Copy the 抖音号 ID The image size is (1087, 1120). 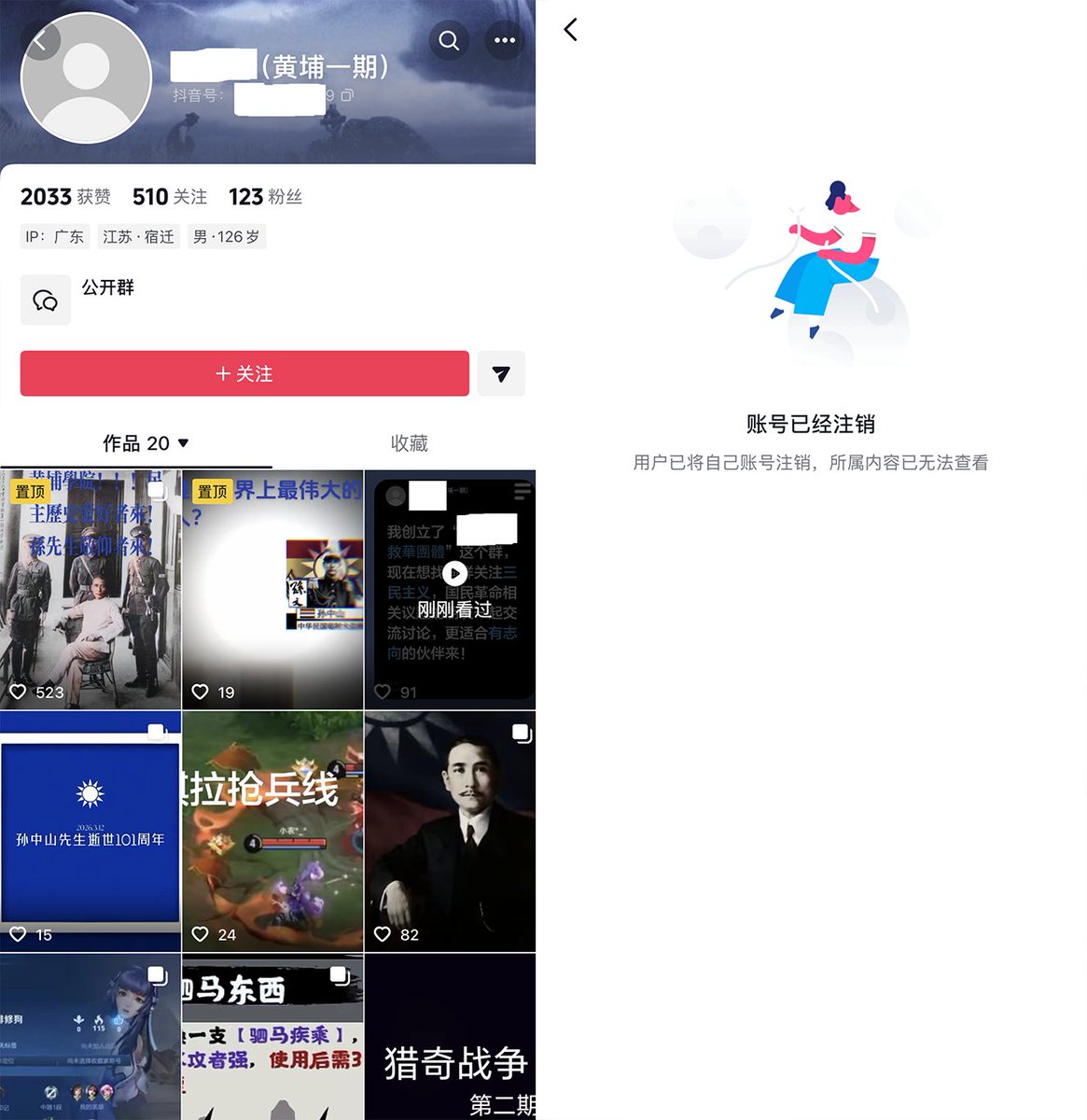pyautogui.click(x=347, y=95)
